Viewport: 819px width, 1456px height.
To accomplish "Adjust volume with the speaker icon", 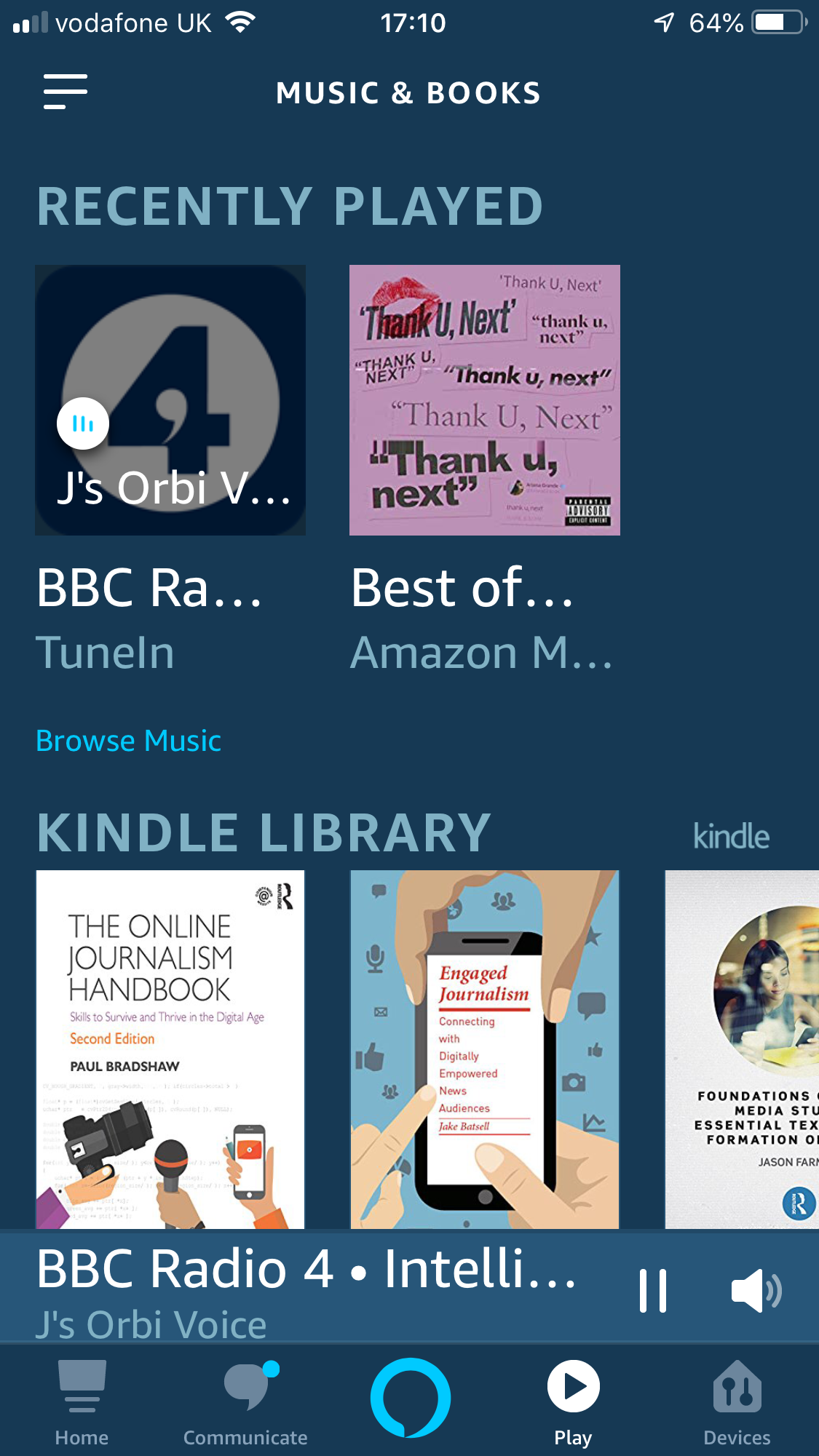I will pyautogui.click(x=756, y=1291).
